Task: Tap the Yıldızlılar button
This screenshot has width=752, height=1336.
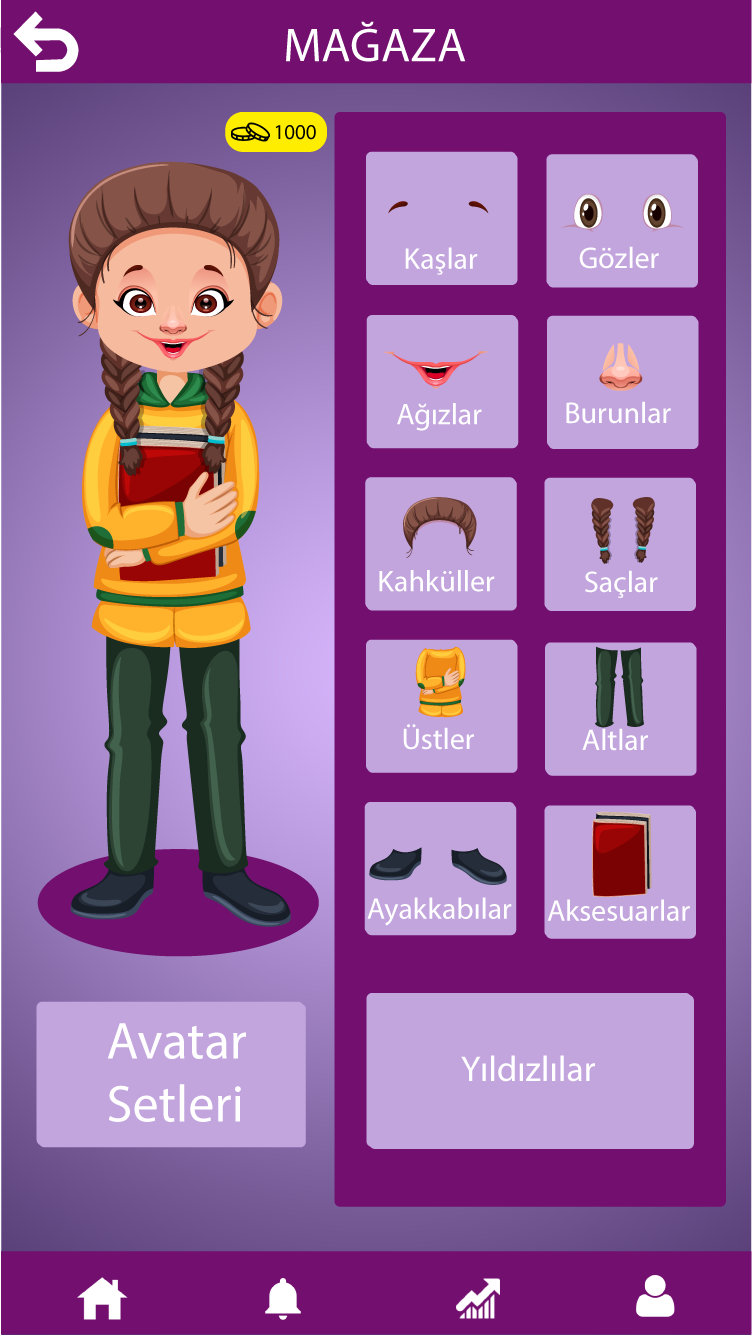Action: coord(530,1070)
